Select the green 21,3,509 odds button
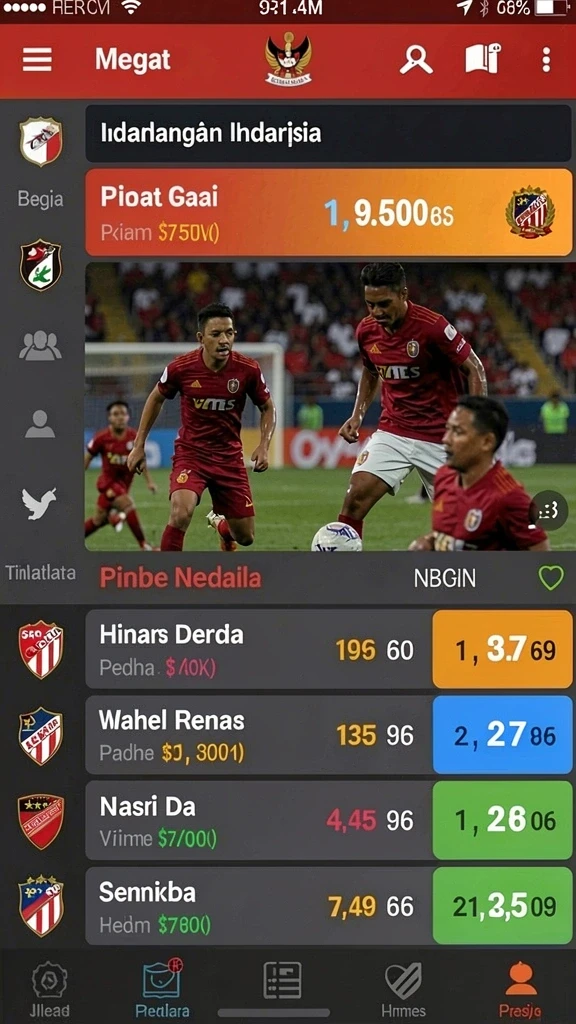Screen dimensions: 576x1024 click(502, 906)
